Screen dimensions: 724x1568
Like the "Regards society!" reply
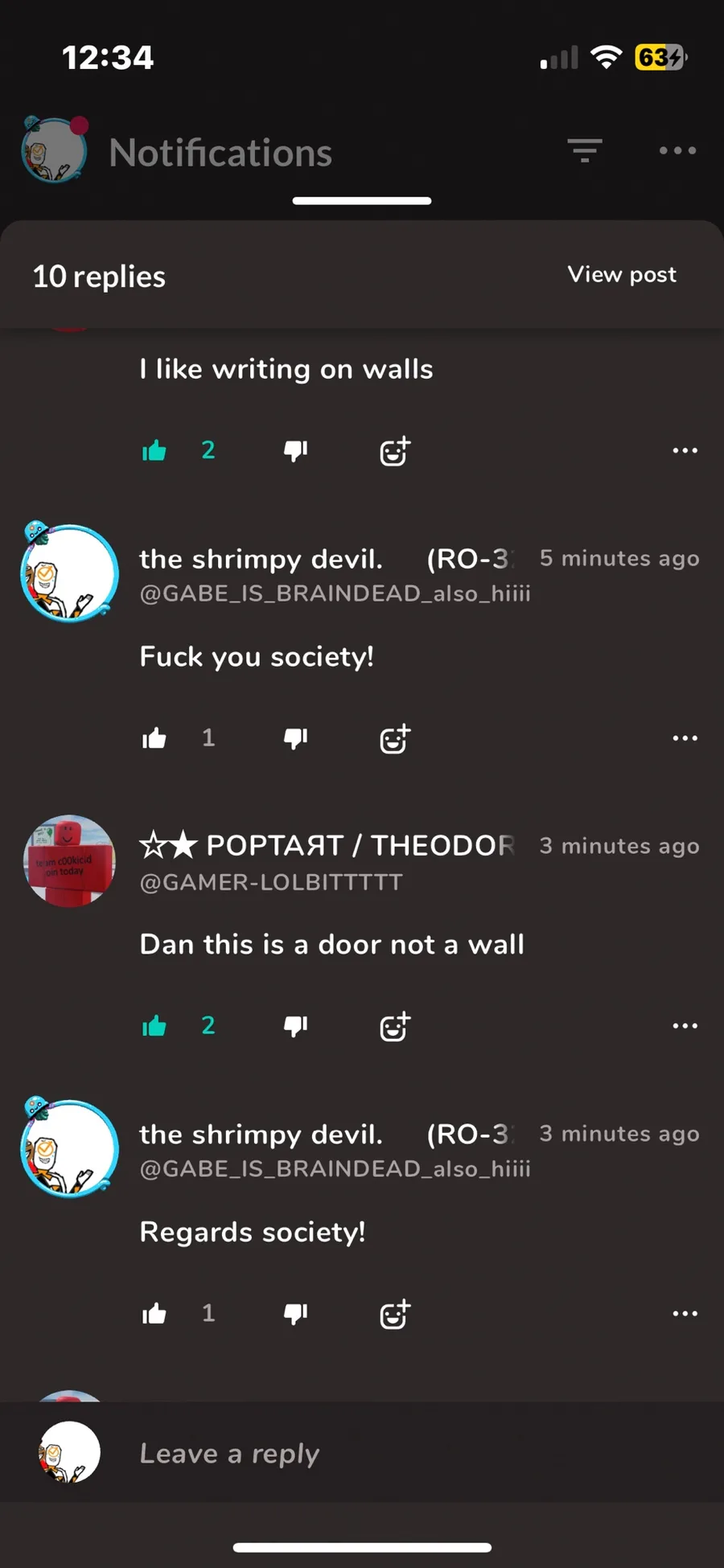coord(154,1314)
